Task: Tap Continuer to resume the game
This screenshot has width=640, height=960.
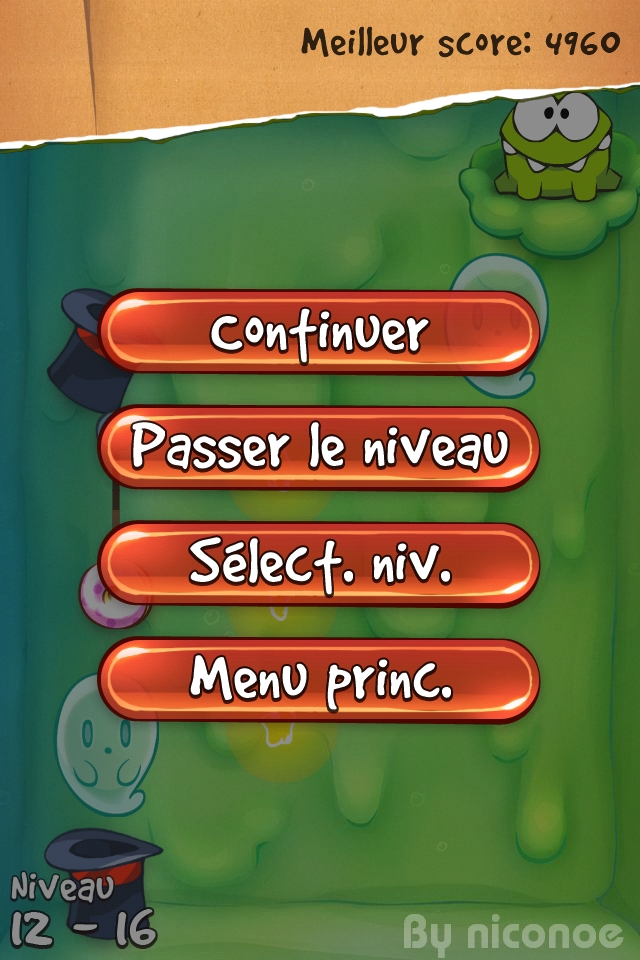Action: coord(320,332)
